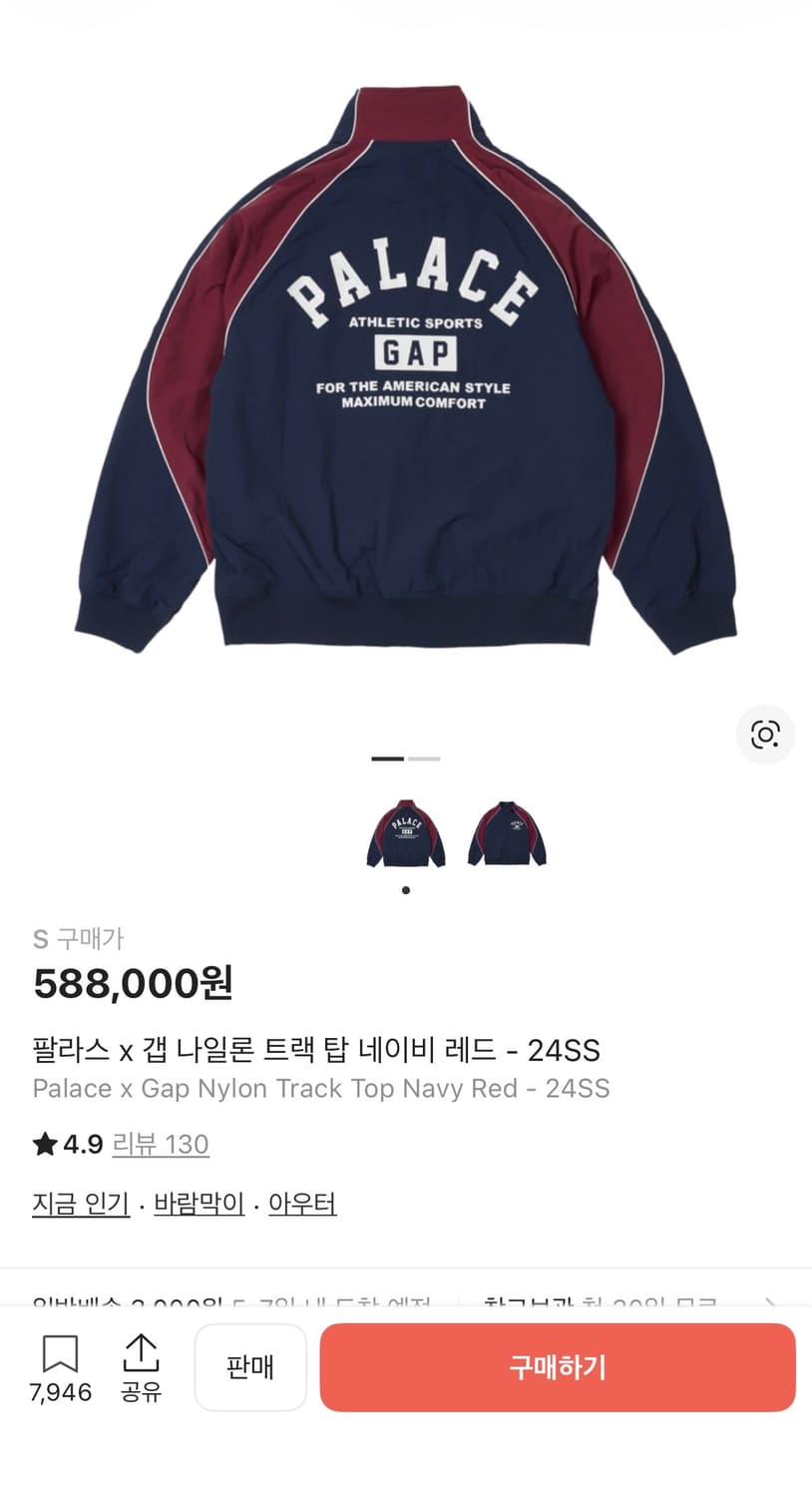Click the active black carousel progress bar
812x1497 pixels.
(389, 758)
